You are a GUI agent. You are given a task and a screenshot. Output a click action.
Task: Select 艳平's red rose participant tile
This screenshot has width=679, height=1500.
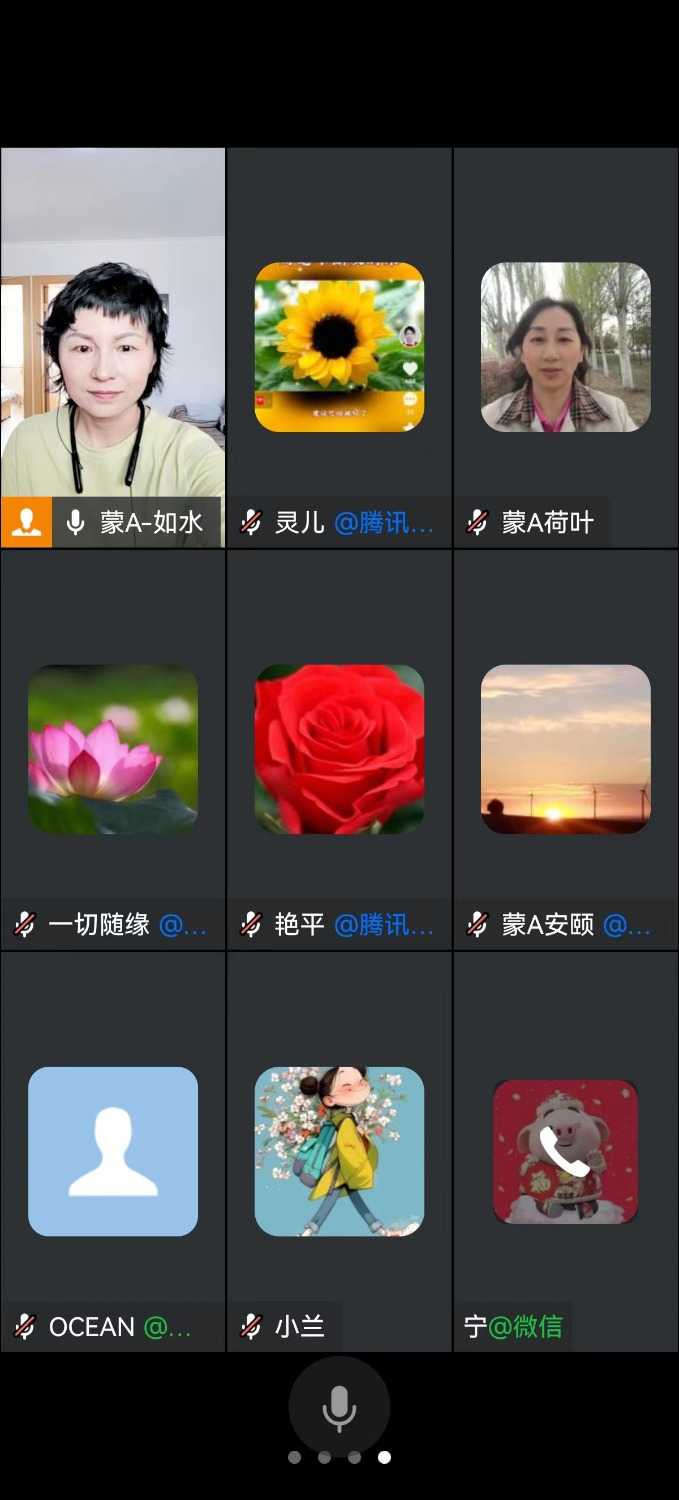pos(339,749)
